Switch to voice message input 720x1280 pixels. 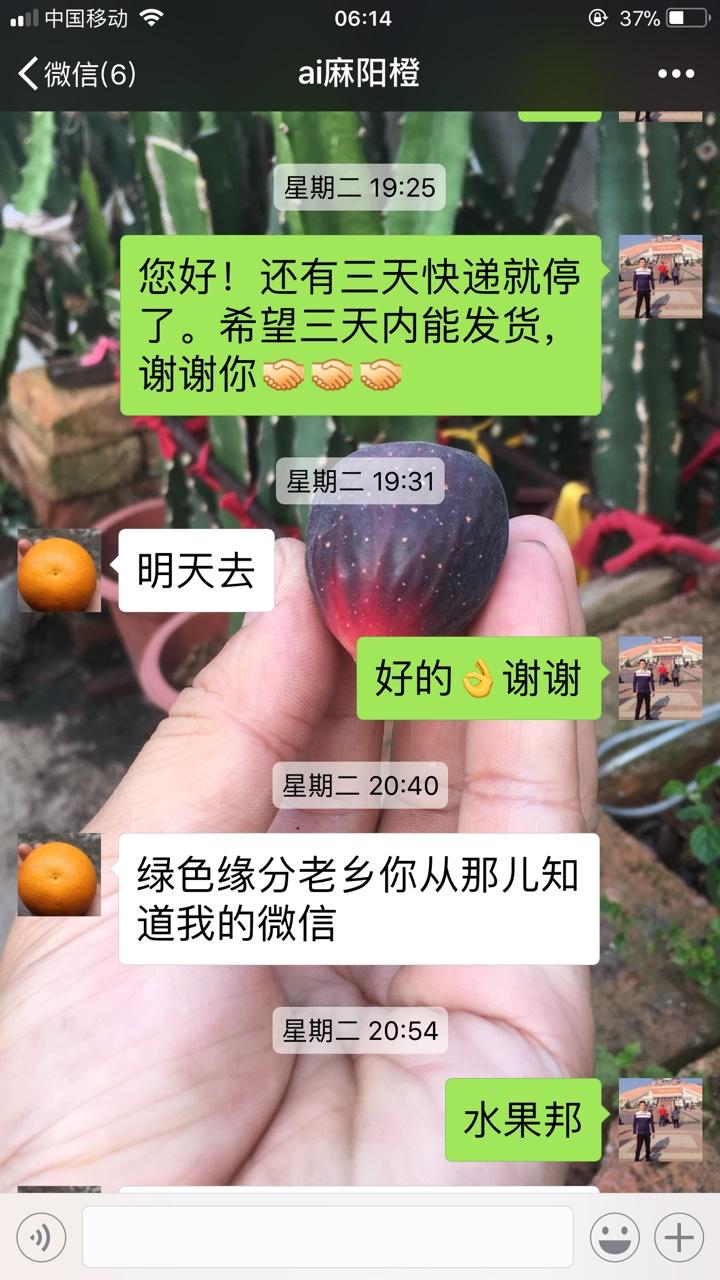click(x=41, y=1238)
